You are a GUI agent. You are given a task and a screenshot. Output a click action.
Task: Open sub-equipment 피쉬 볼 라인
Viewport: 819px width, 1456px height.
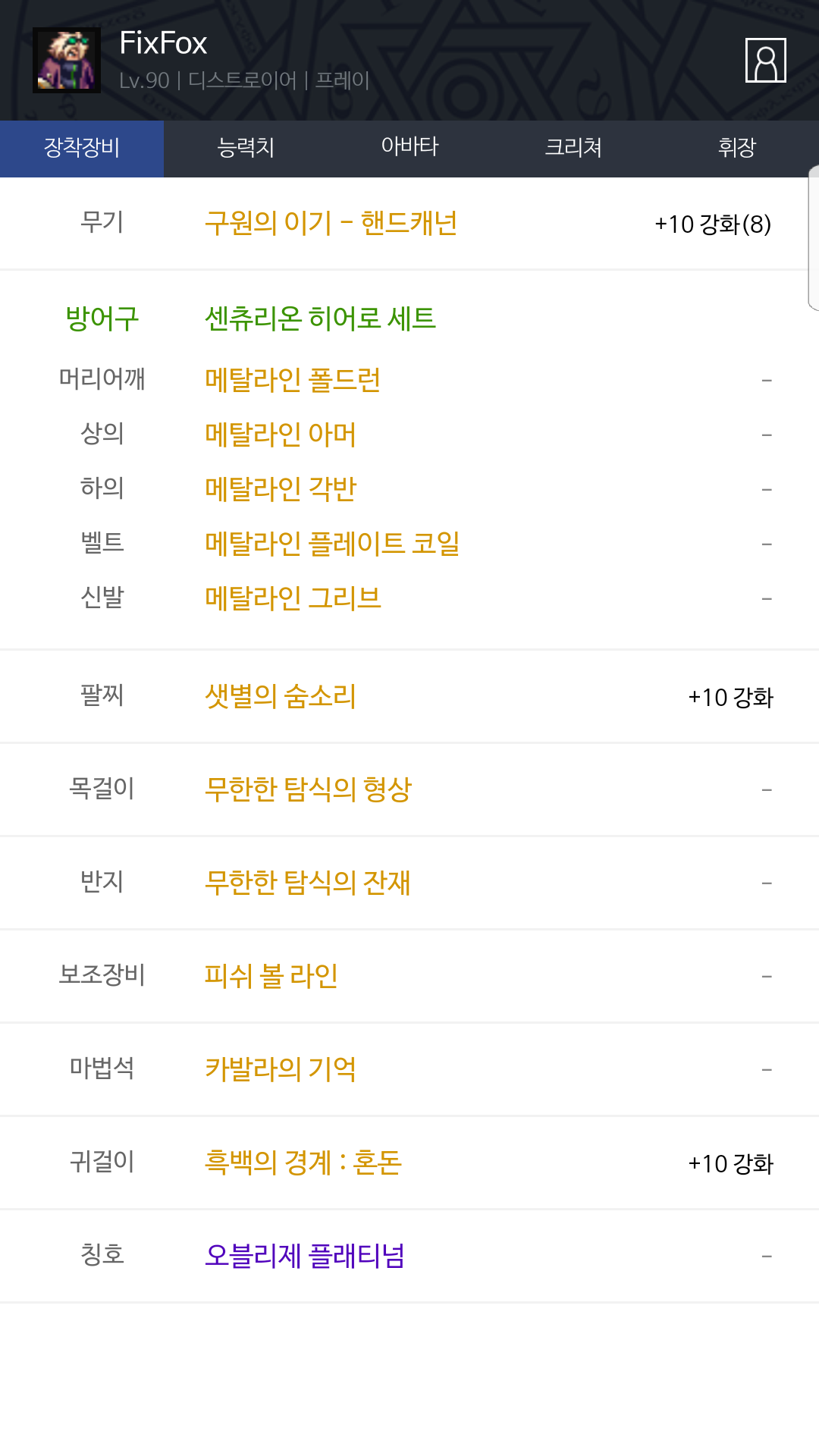point(271,976)
